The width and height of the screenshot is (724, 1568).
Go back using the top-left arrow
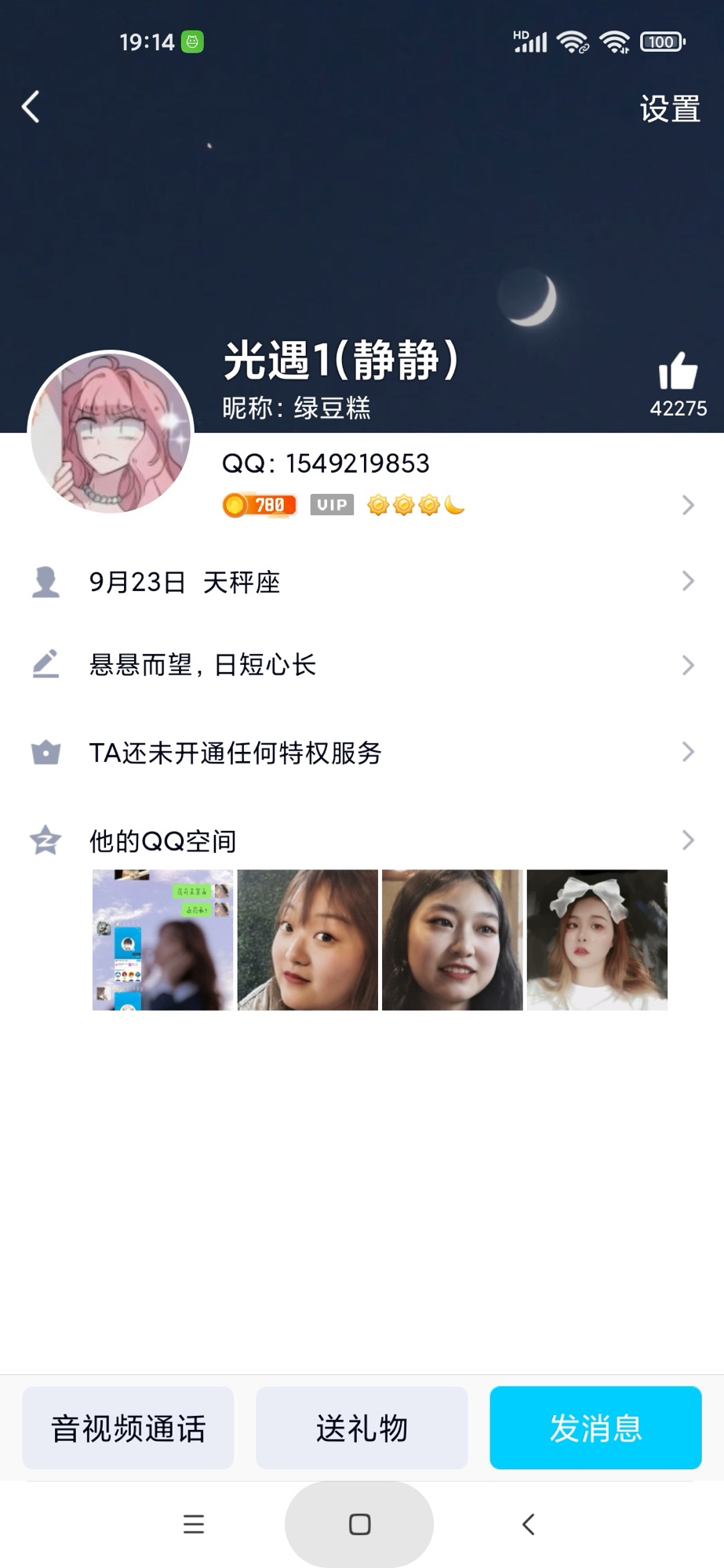[x=31, y=107]
